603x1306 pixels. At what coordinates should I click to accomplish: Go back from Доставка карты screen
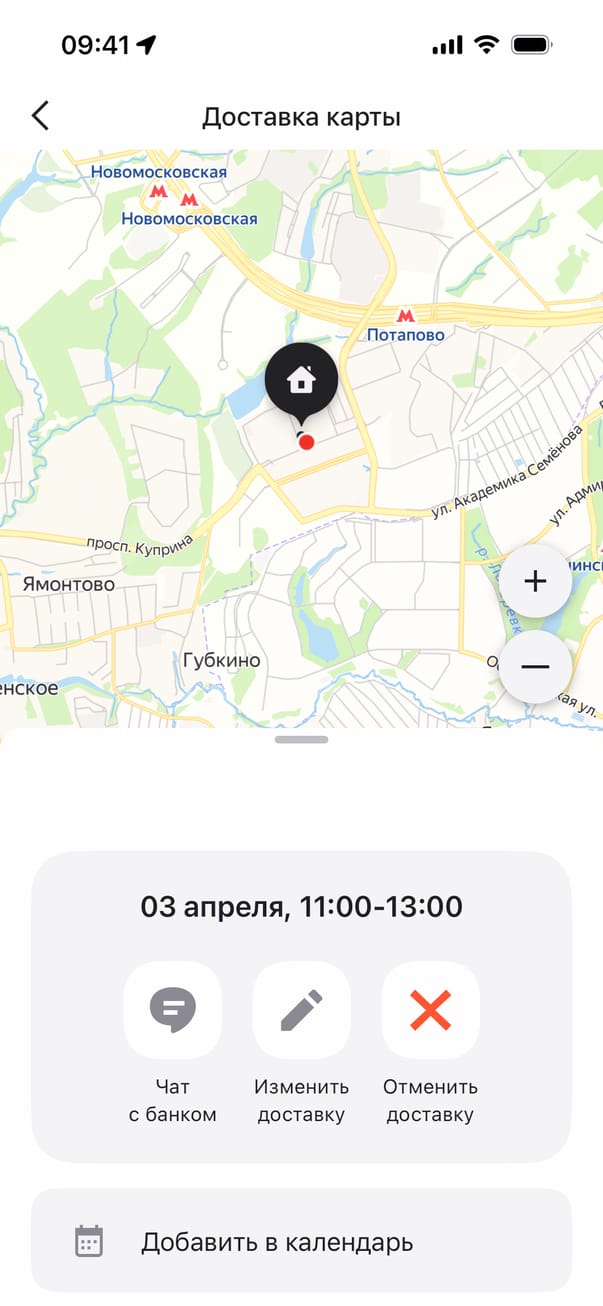coord(40,116)
